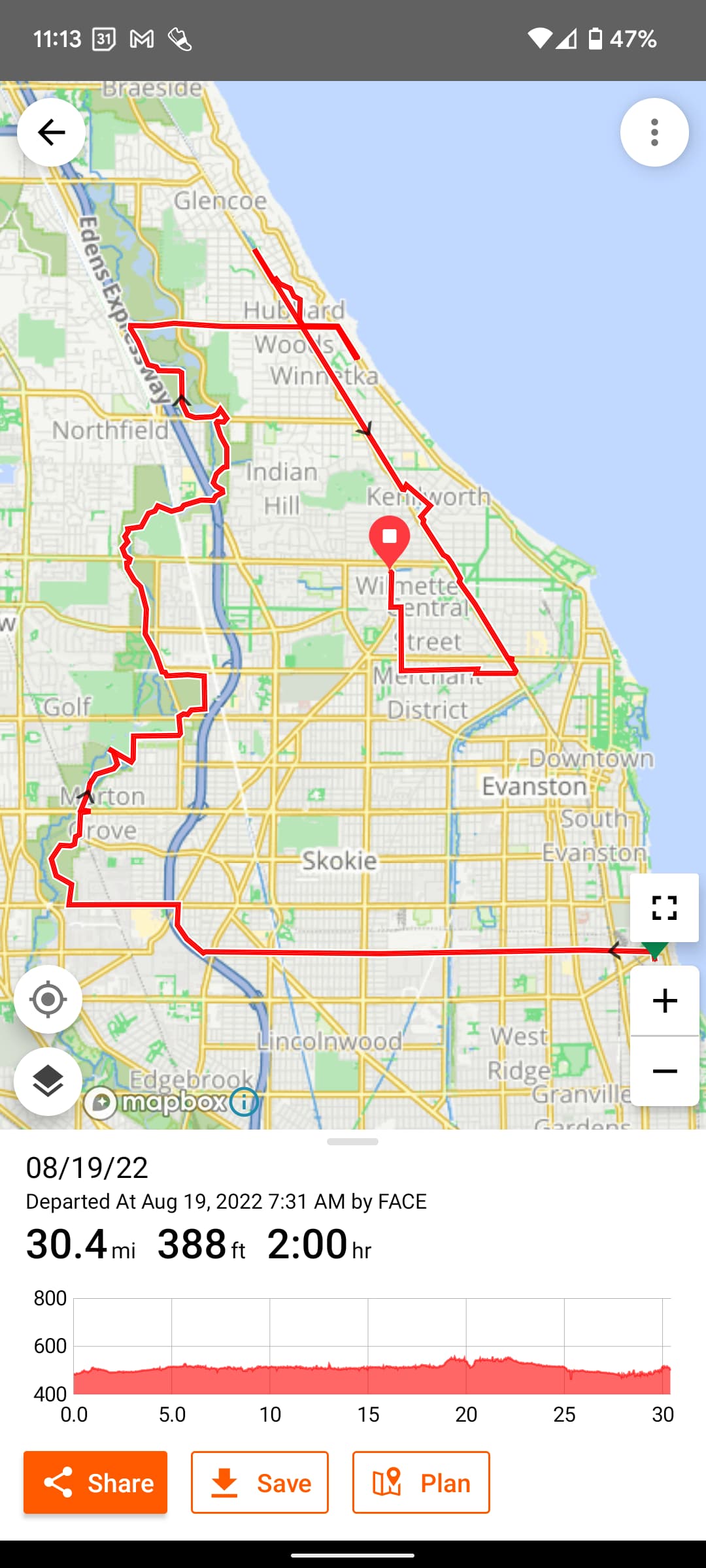Expand the map to fullscreen
Viewport: 706px width, 1568px height.
click(x=664, y=907)
